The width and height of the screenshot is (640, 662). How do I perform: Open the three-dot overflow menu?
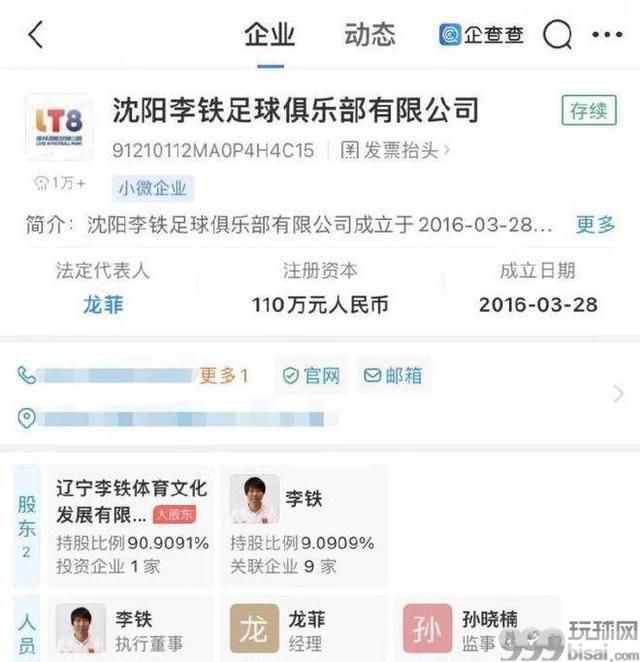tap(607, 35)
